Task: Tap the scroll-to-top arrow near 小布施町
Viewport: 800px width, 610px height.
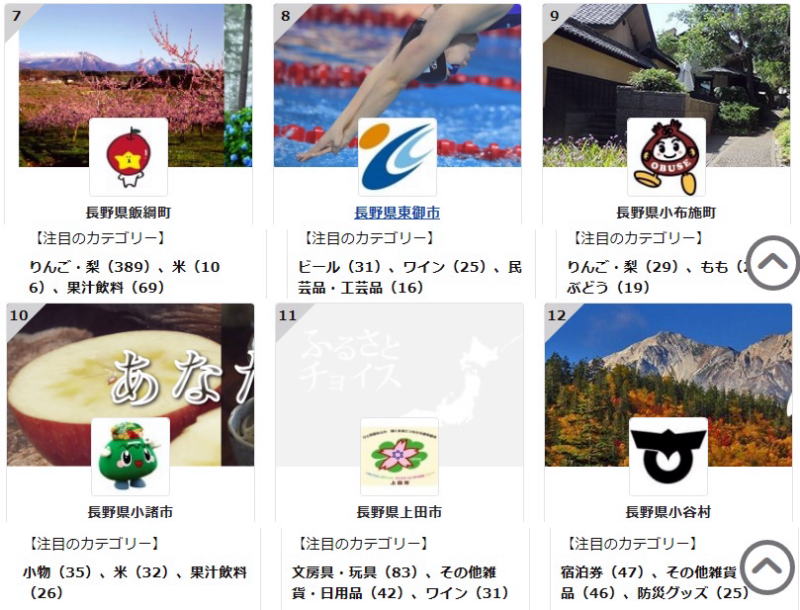Action: tap(773, 264)
